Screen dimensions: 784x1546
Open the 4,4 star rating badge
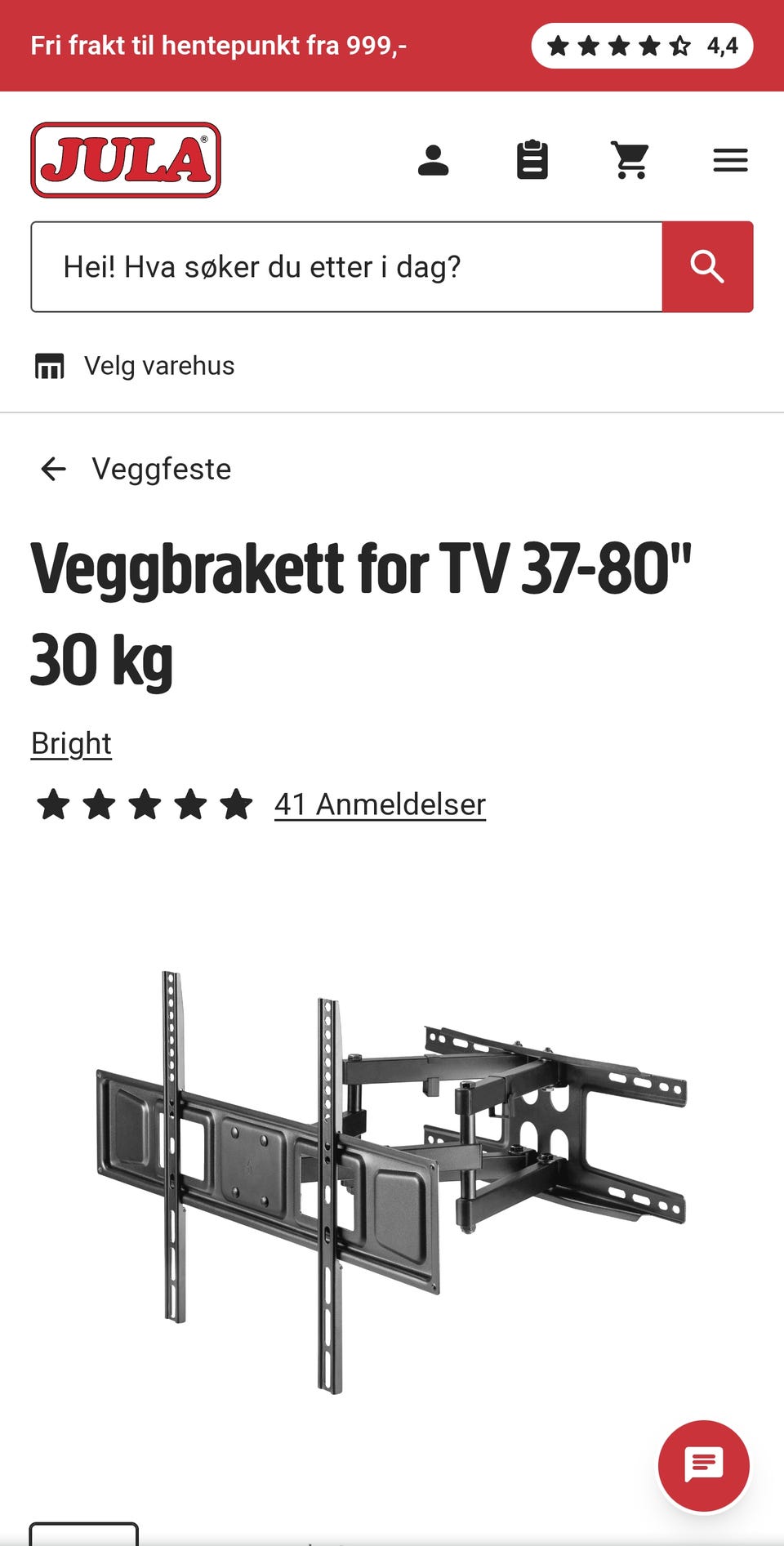[x=642, y=46]
